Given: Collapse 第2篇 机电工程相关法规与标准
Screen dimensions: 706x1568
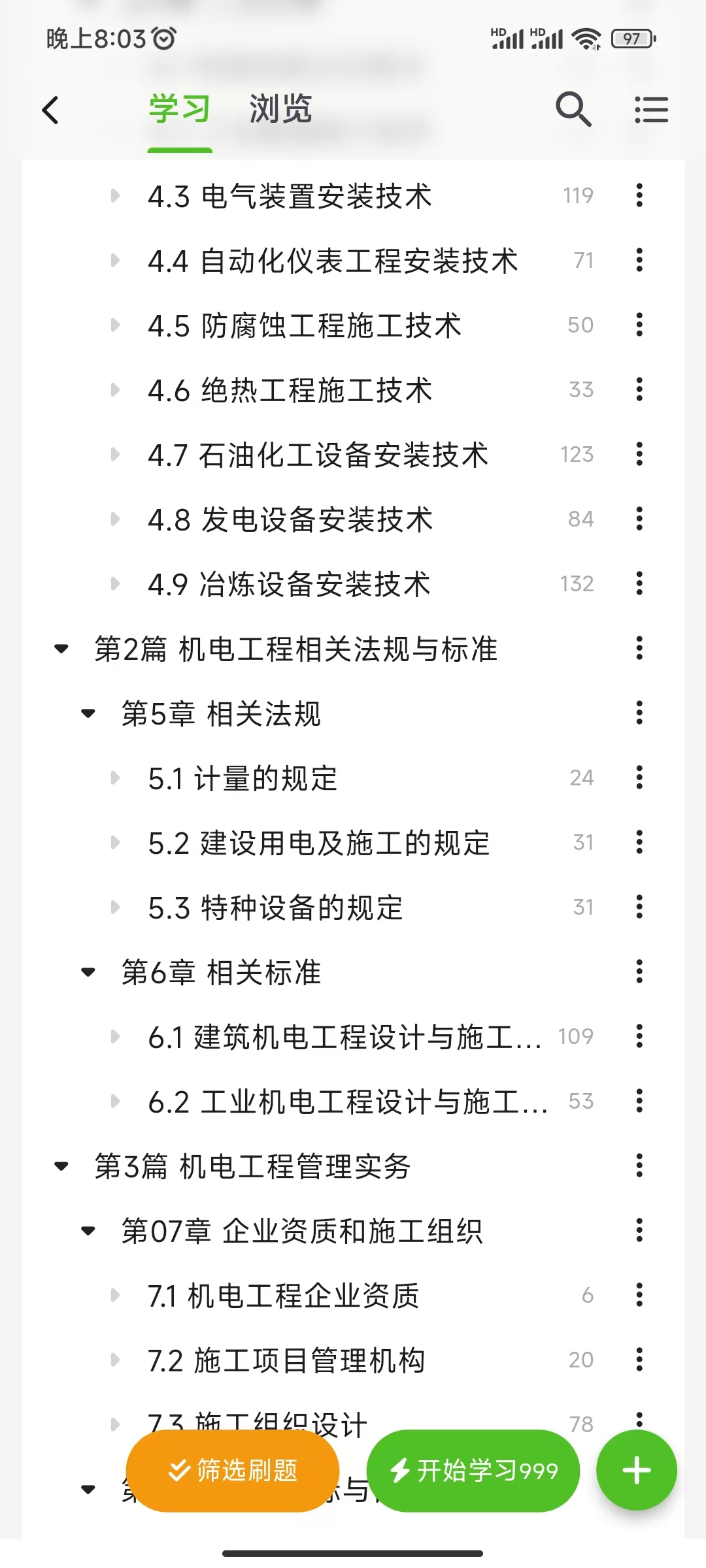Looking at the screenshot, I should [x=61, y=649].
